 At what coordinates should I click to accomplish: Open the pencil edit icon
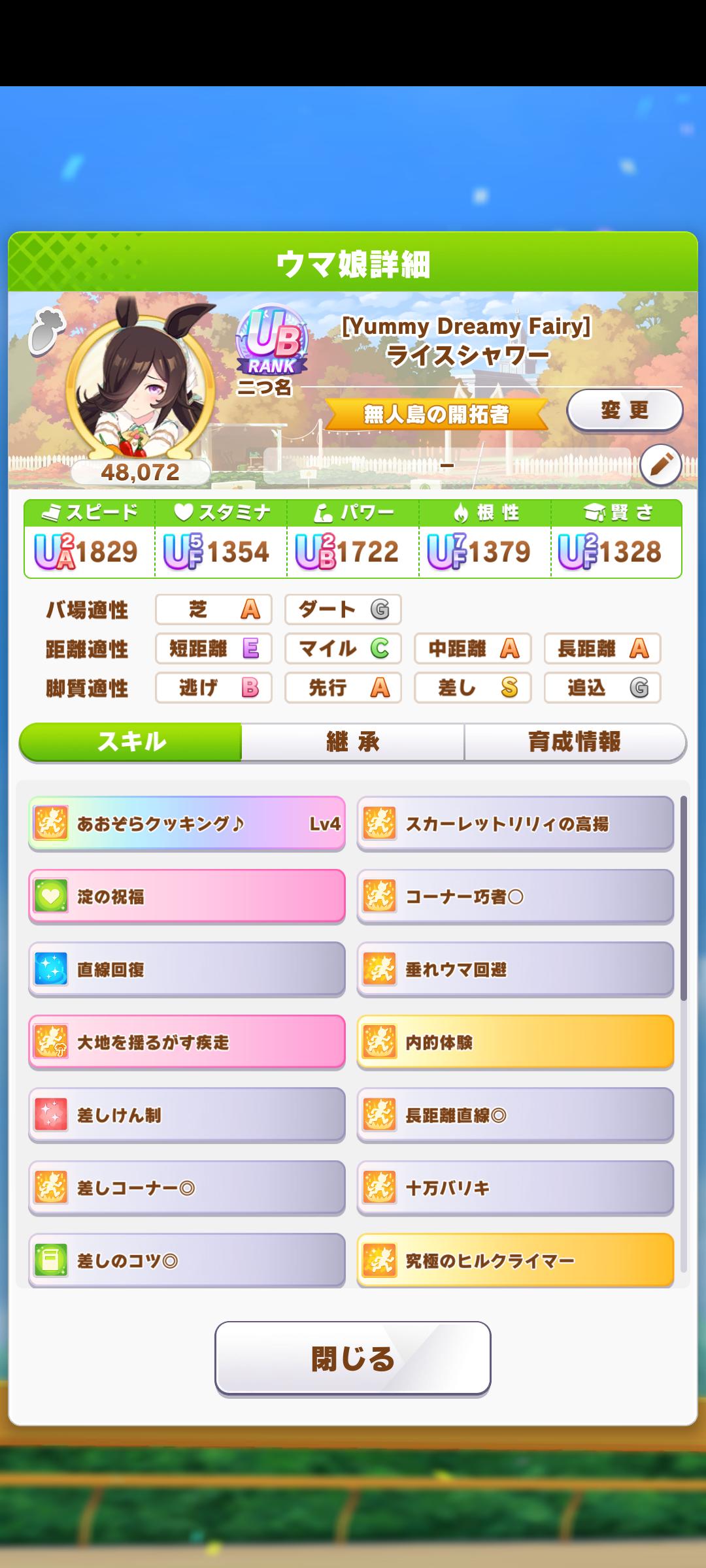point(660,465)
